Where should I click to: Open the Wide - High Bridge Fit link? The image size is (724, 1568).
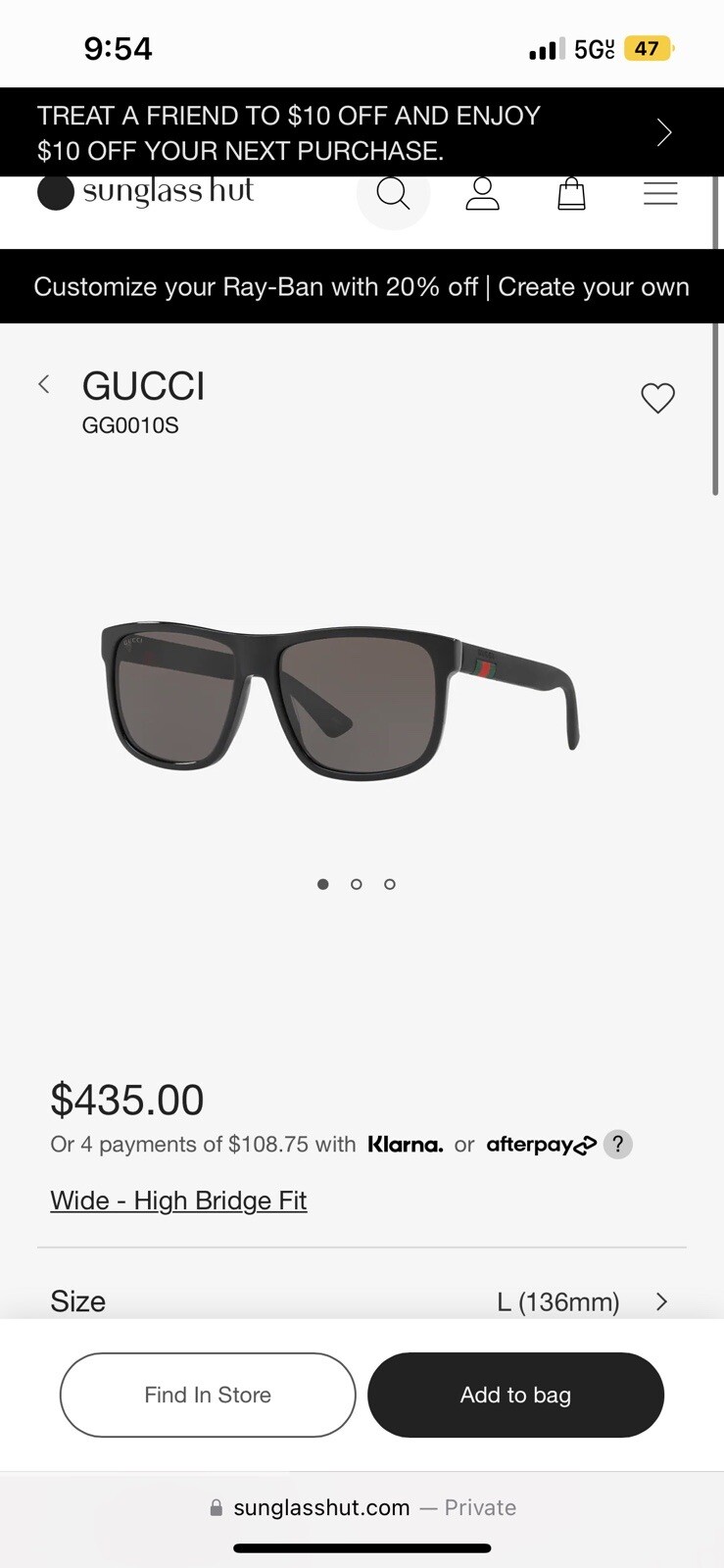(178, 1200)
